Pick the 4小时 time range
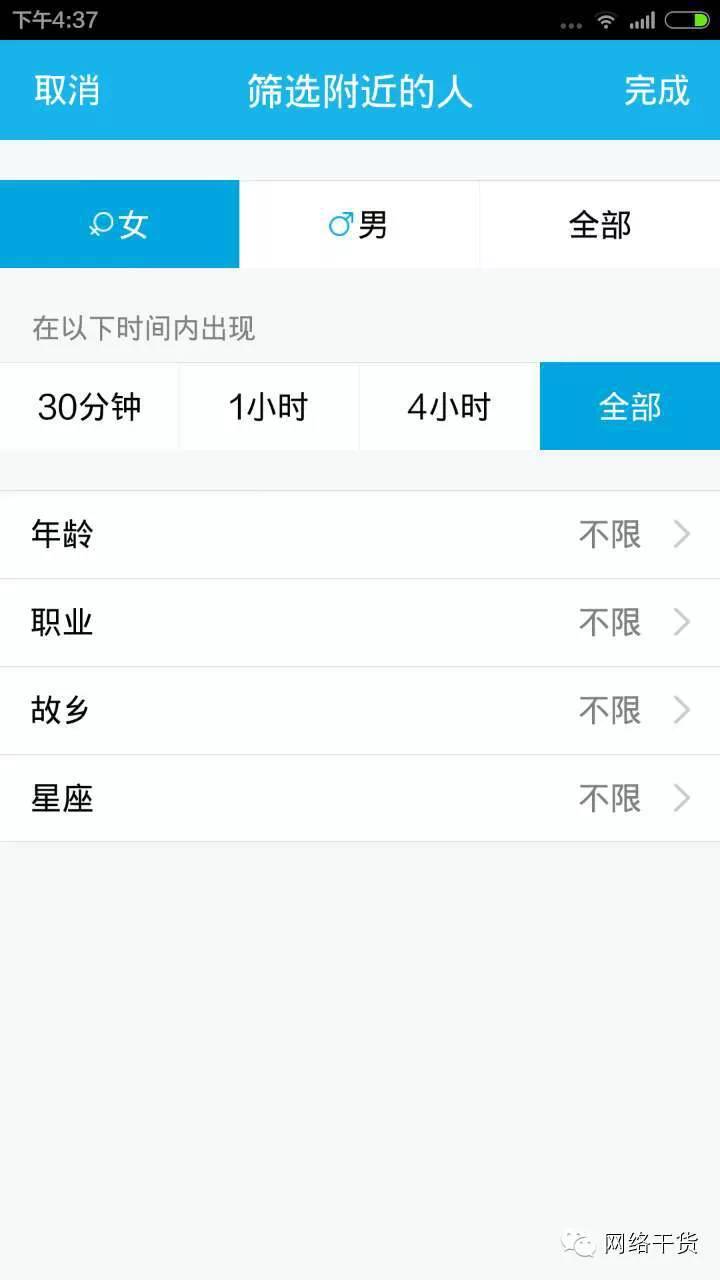Viewport: 720px width, 1280px height. pyautogui.click(x=449, y=407)
